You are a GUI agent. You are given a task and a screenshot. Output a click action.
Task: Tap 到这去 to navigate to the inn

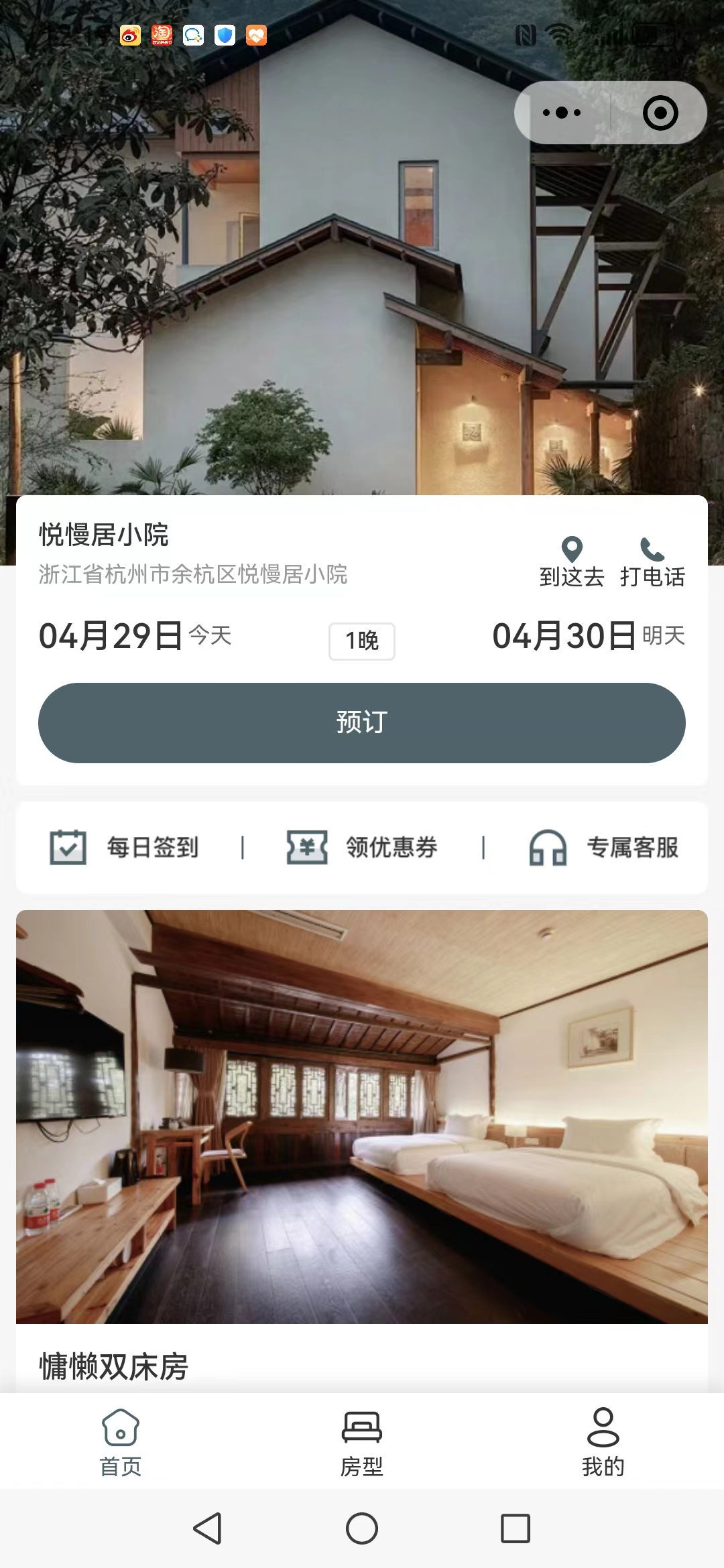pyautogui.click(x=571, y=563)
